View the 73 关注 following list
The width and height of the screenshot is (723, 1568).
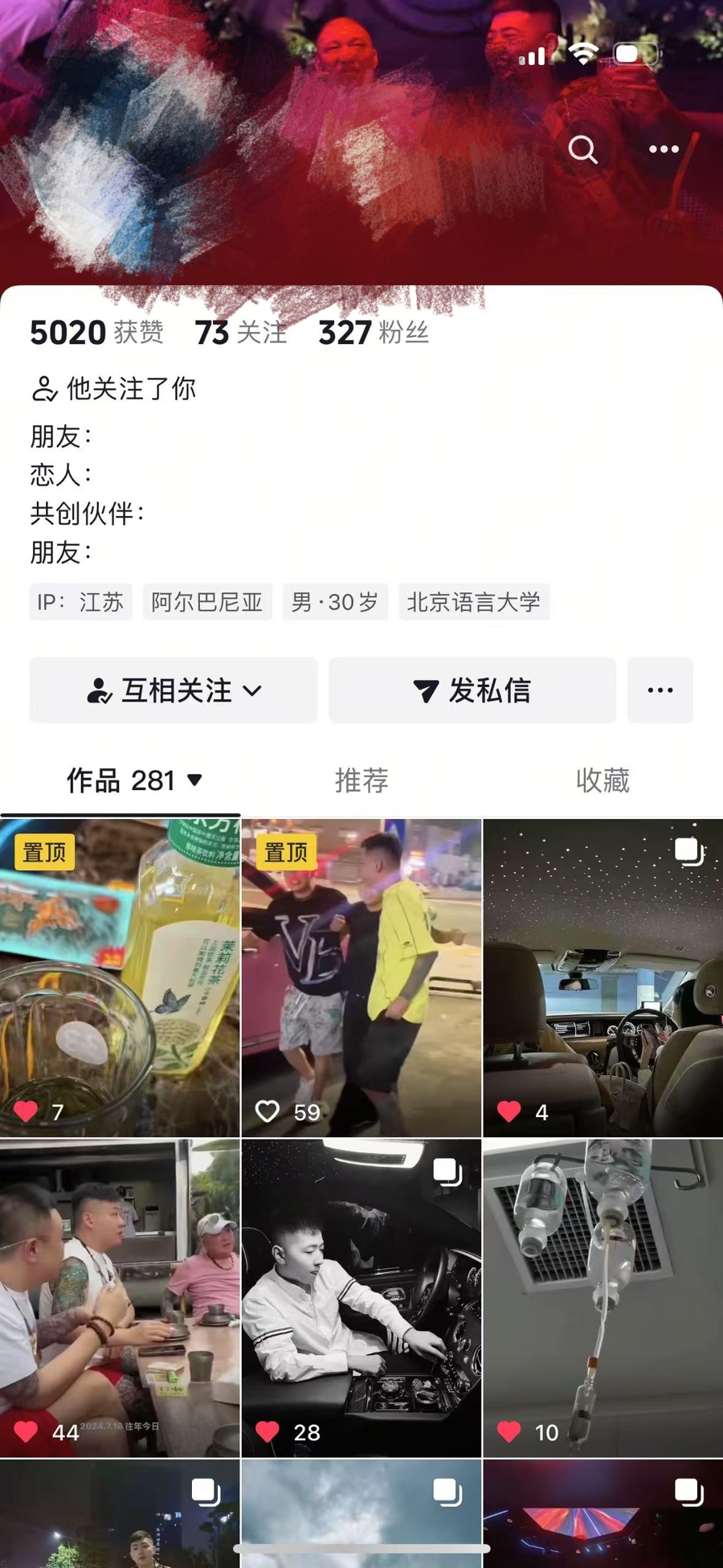click(x=240, y=333)
